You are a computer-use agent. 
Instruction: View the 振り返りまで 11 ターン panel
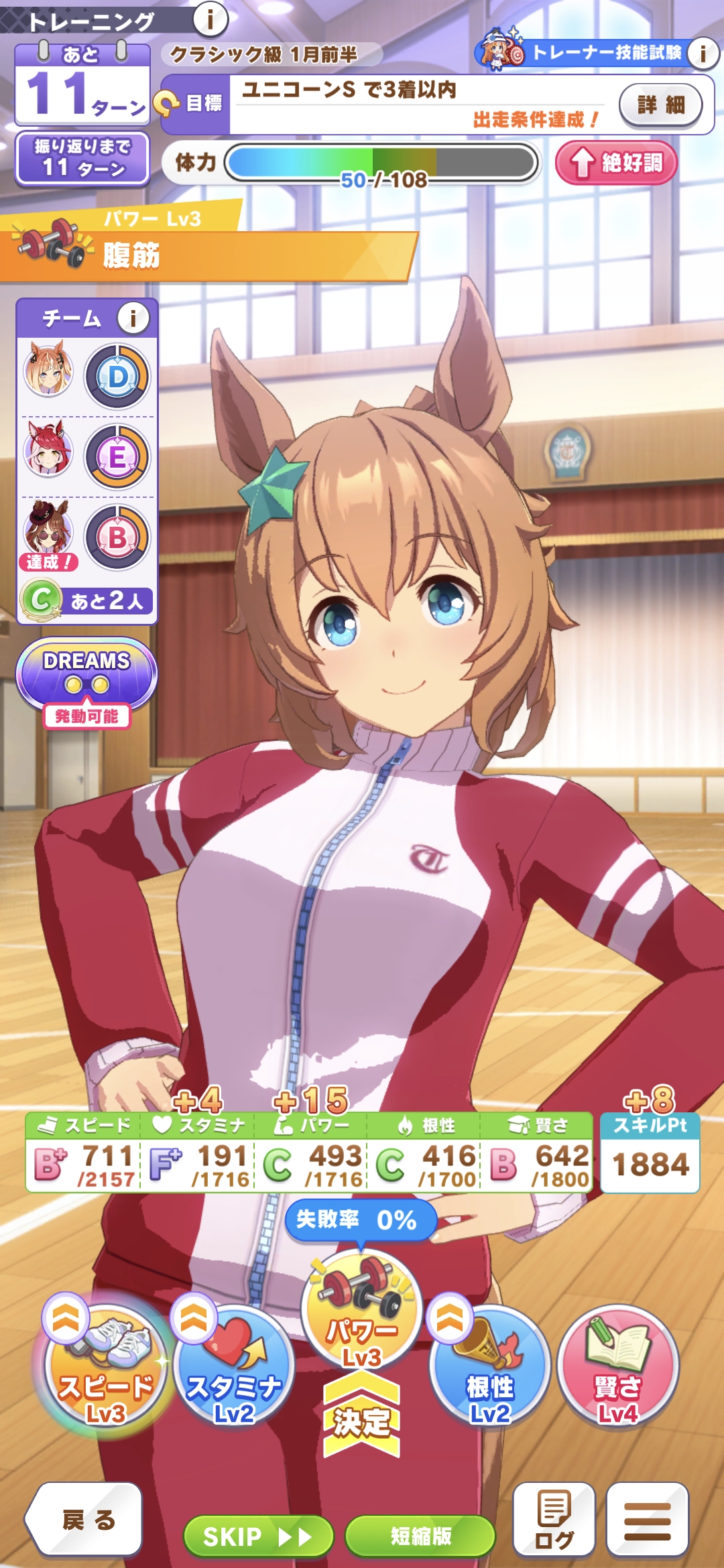tap(82, 158)
